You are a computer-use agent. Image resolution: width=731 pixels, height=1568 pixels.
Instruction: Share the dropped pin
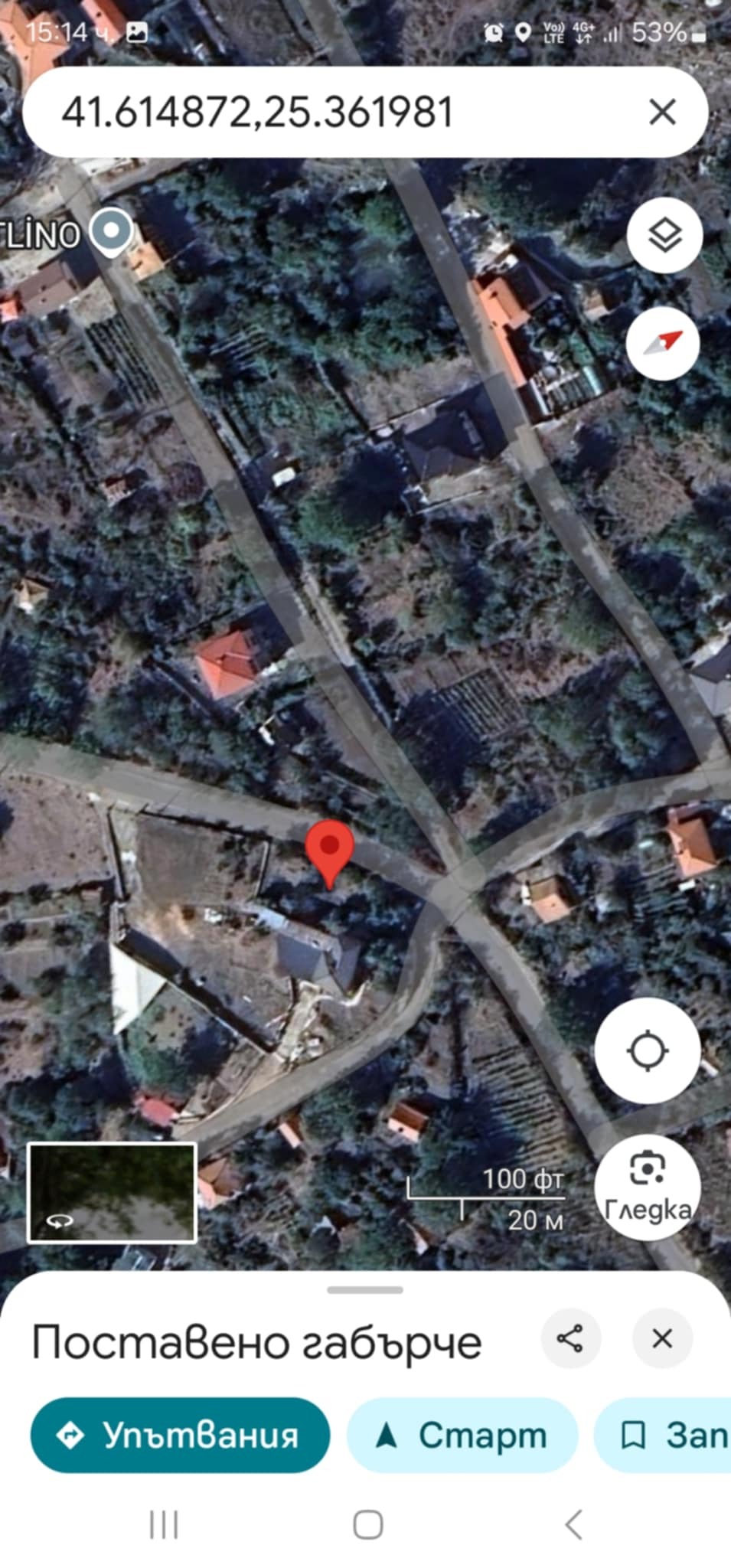(x=570, y=1338)
